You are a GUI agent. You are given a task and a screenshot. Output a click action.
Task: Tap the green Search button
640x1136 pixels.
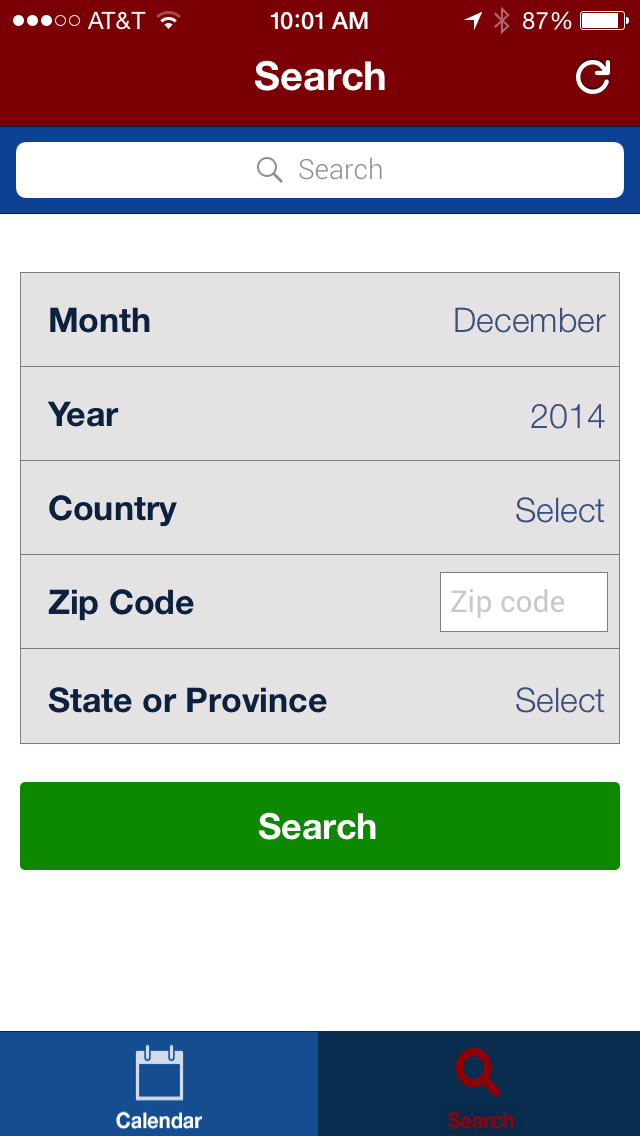320,826
